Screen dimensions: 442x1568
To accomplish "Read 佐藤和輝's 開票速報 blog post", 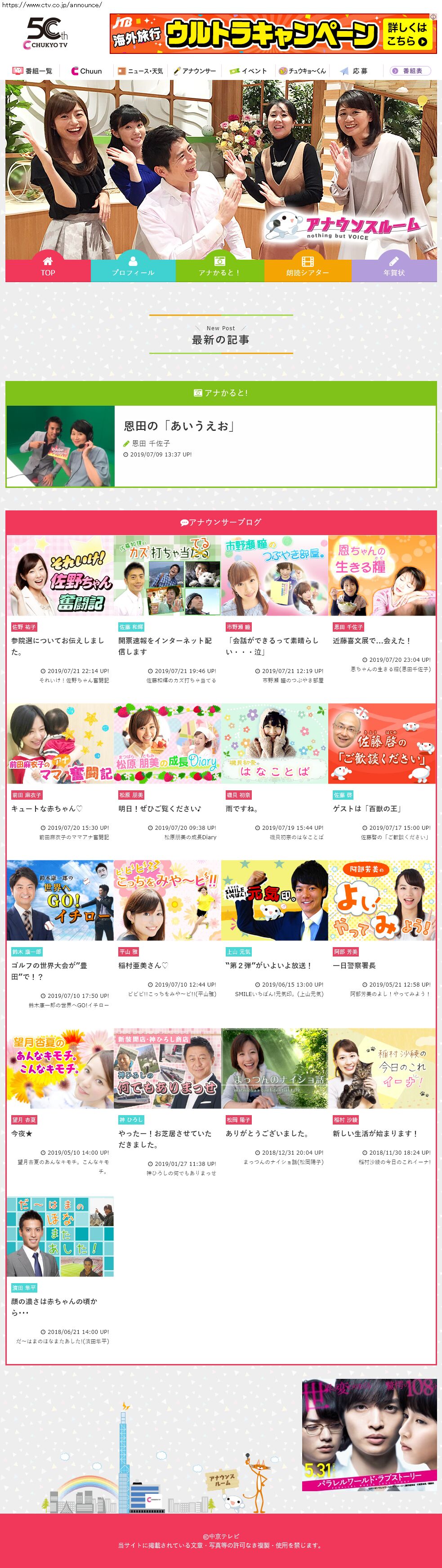I will pos(165,646).
